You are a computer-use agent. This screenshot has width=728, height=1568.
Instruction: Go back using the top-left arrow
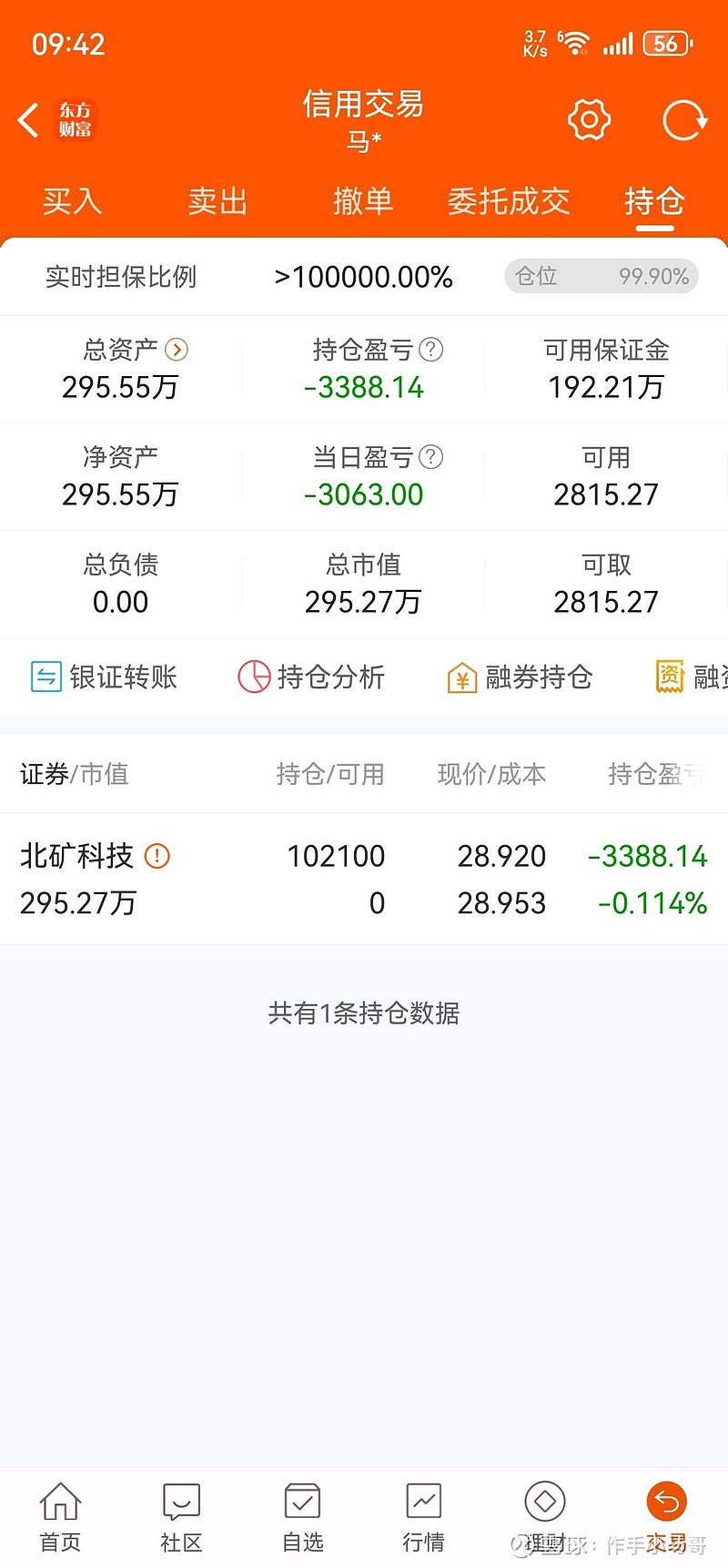click(29, 120)
